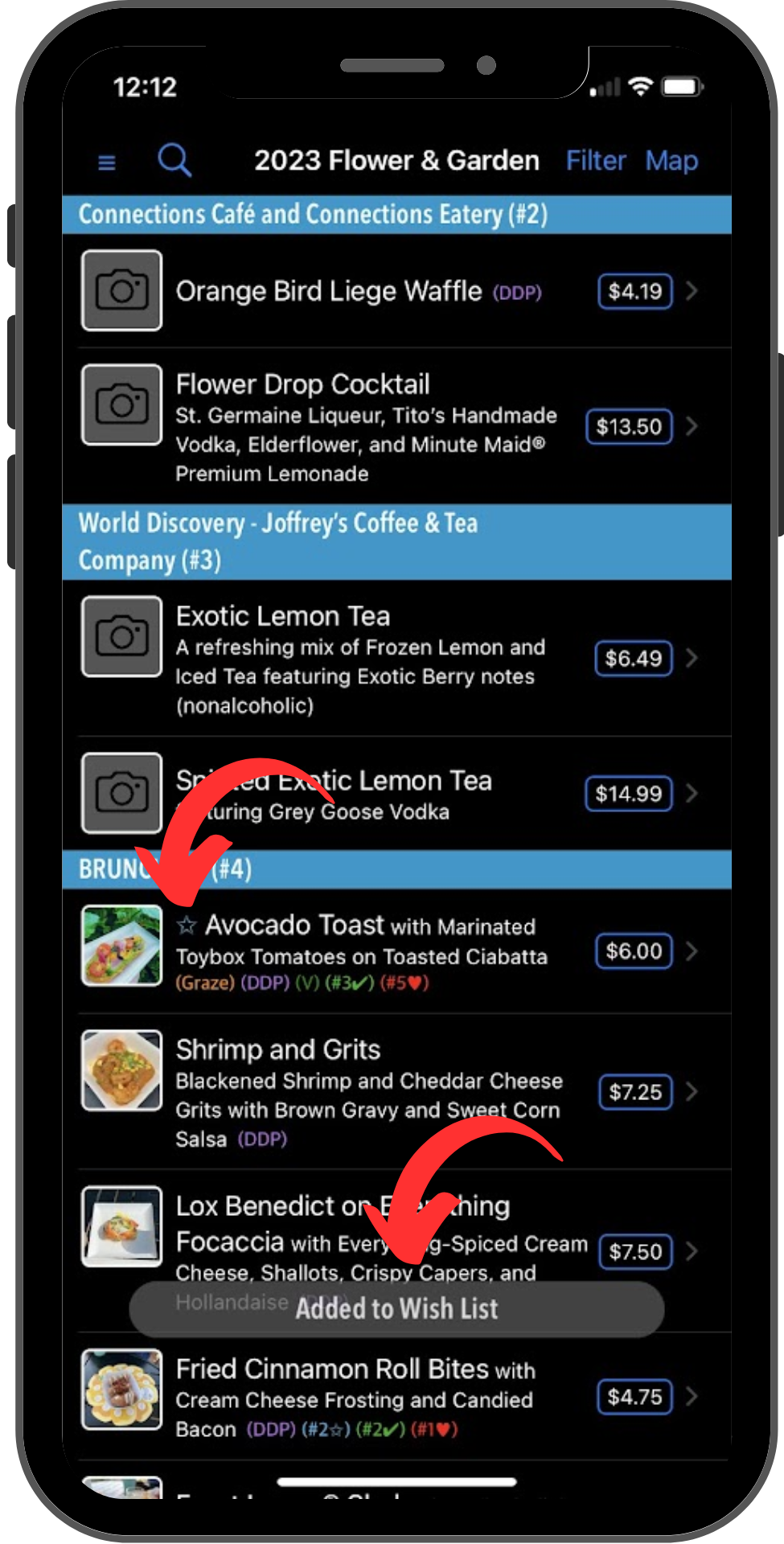Open the Avocado Toast item
Viewport: 784px width, 1544px height.
tap(397, 951)
